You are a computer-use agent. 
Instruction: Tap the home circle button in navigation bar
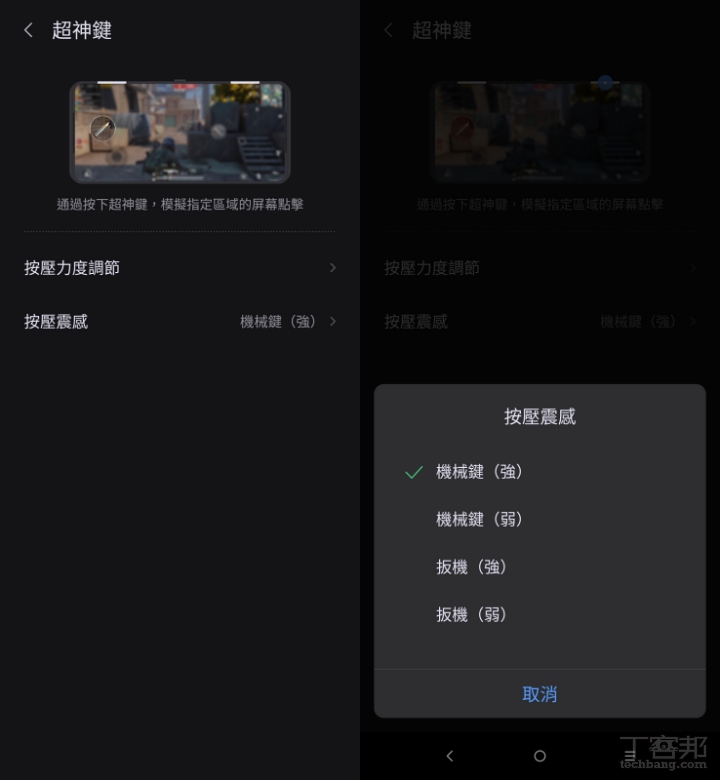[539, 755]
